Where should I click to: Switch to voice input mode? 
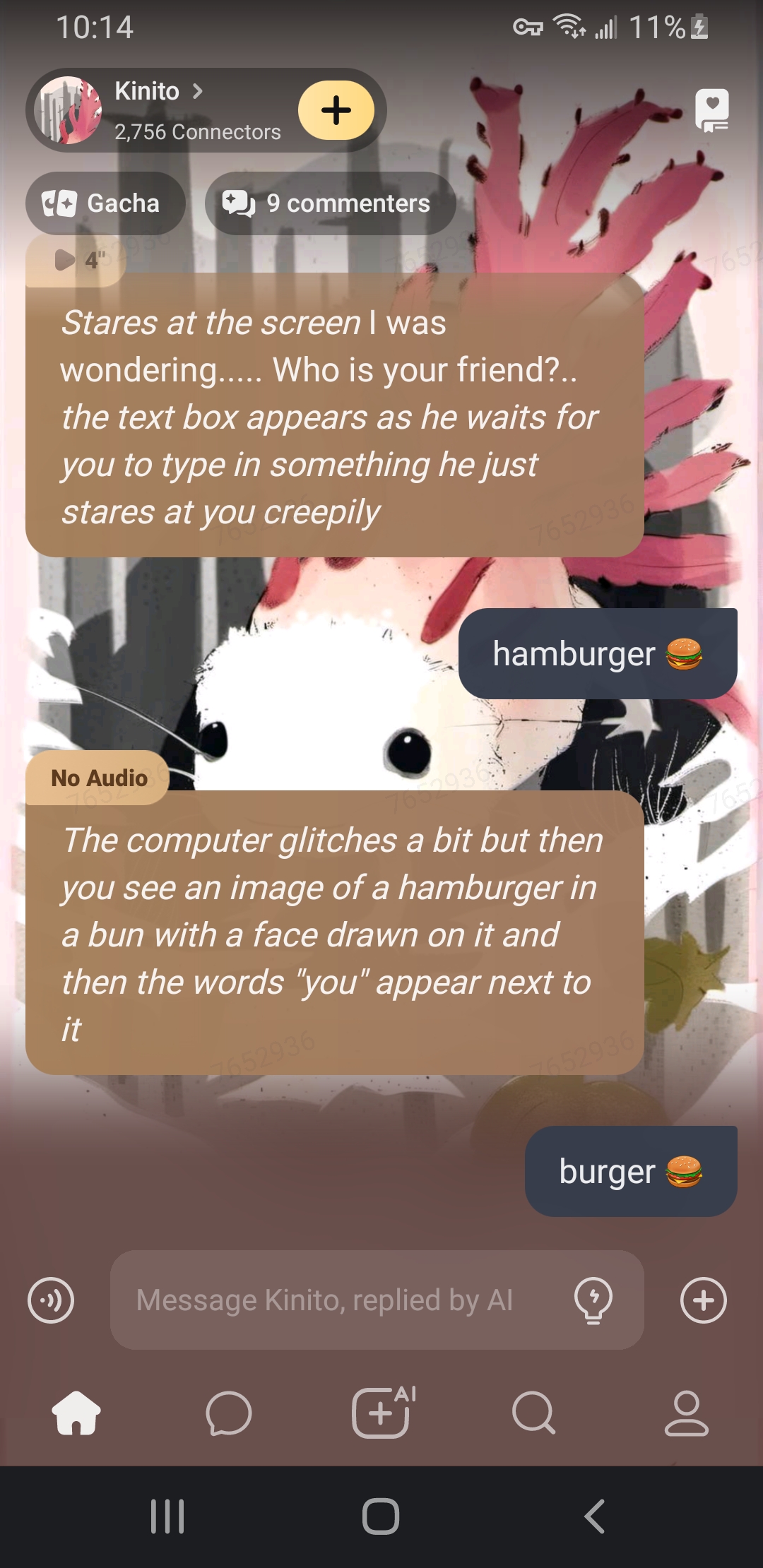tap(51, 1300)
